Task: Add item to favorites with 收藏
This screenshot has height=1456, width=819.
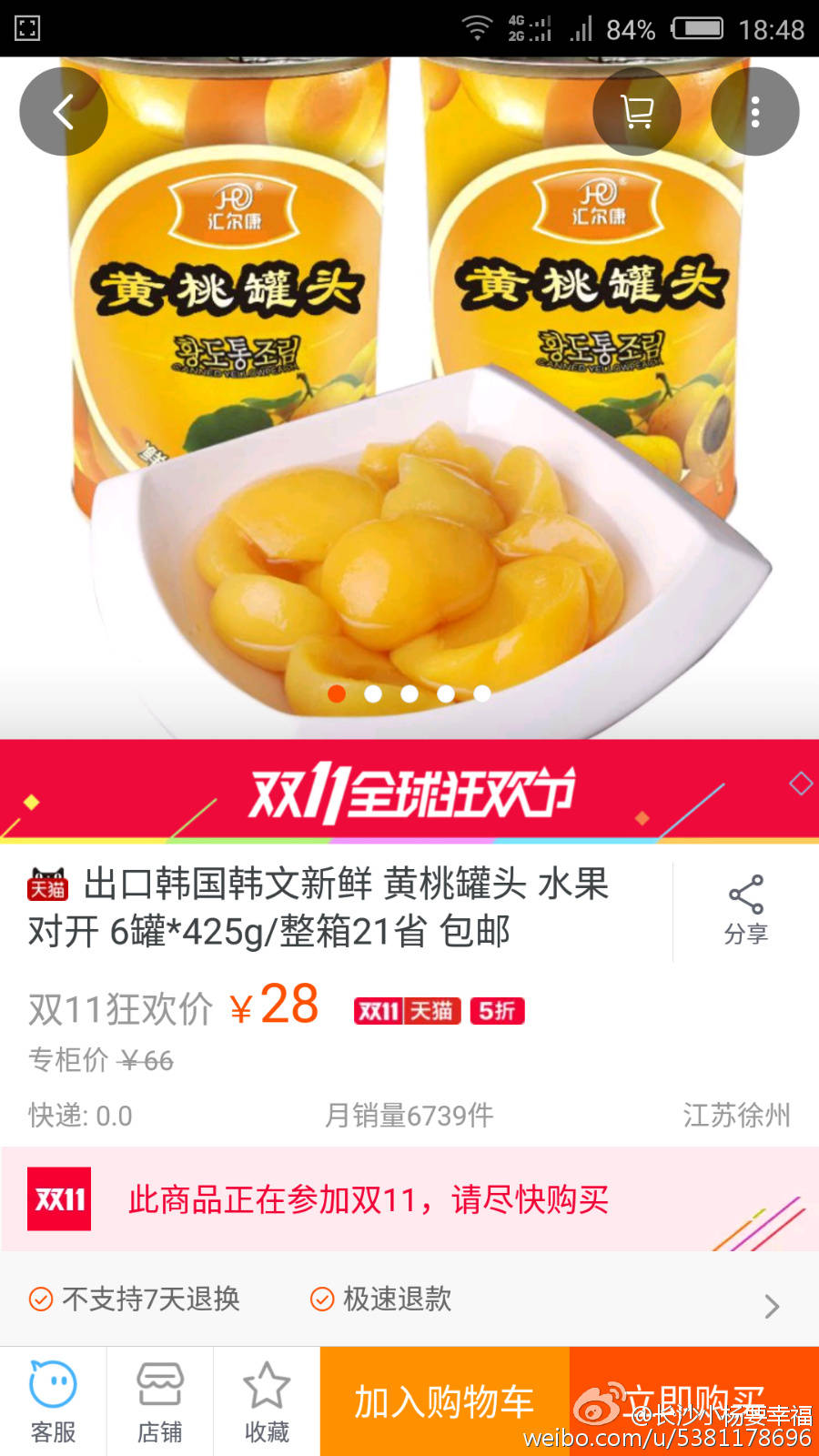Action: point(267,1402)
